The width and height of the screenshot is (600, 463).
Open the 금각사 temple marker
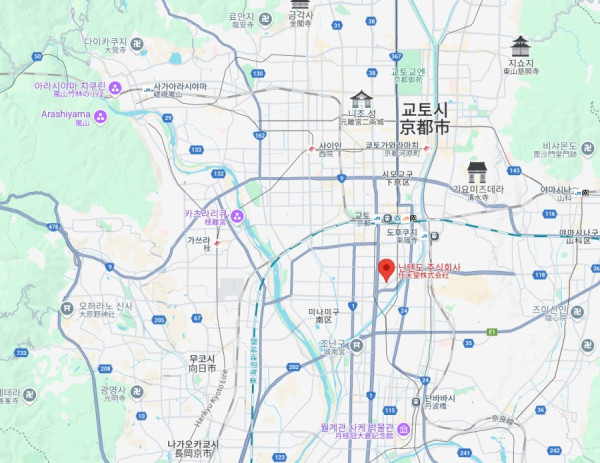coord(300,6)
